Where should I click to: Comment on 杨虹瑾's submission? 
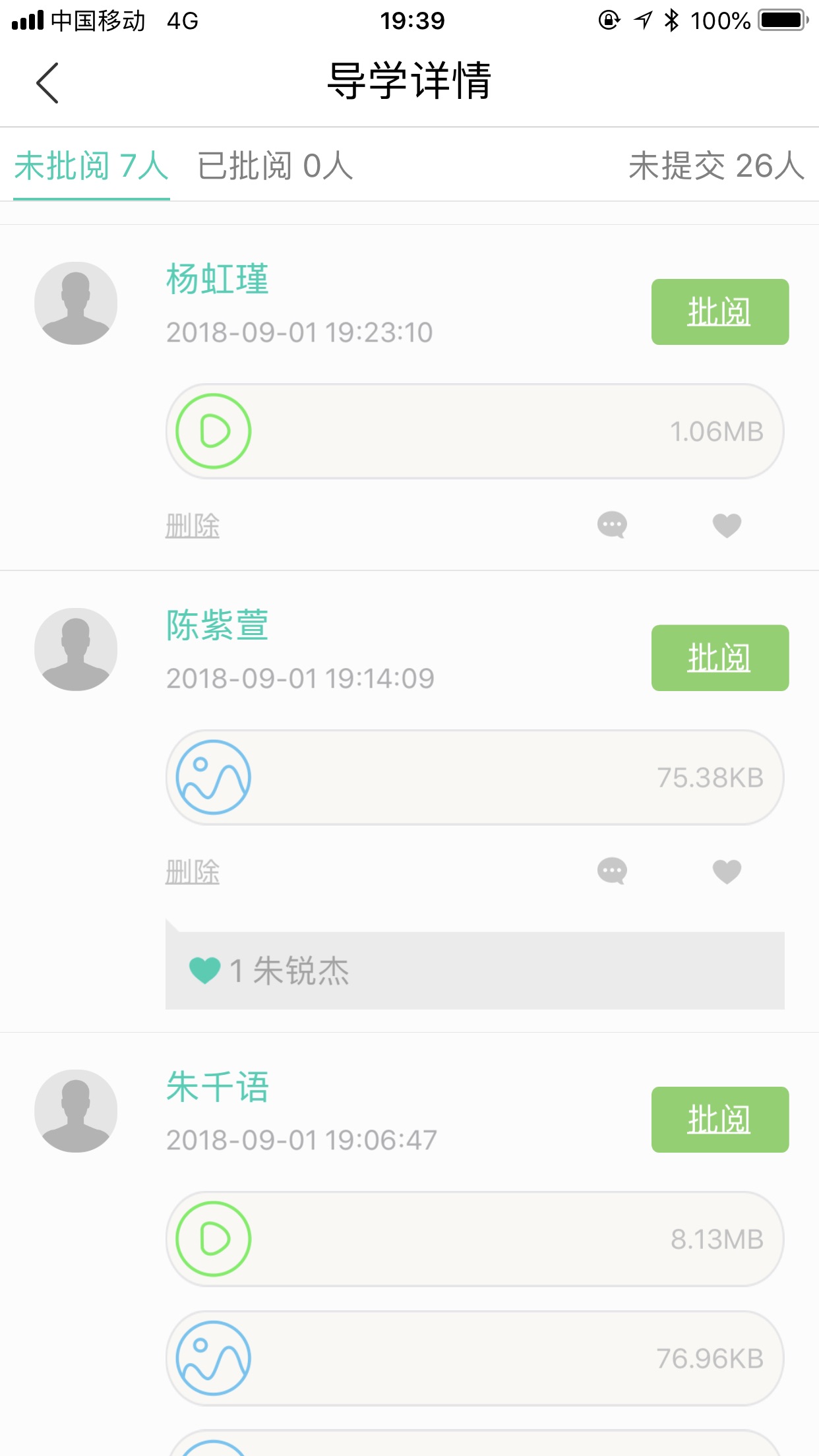click(x=612, y=526)
